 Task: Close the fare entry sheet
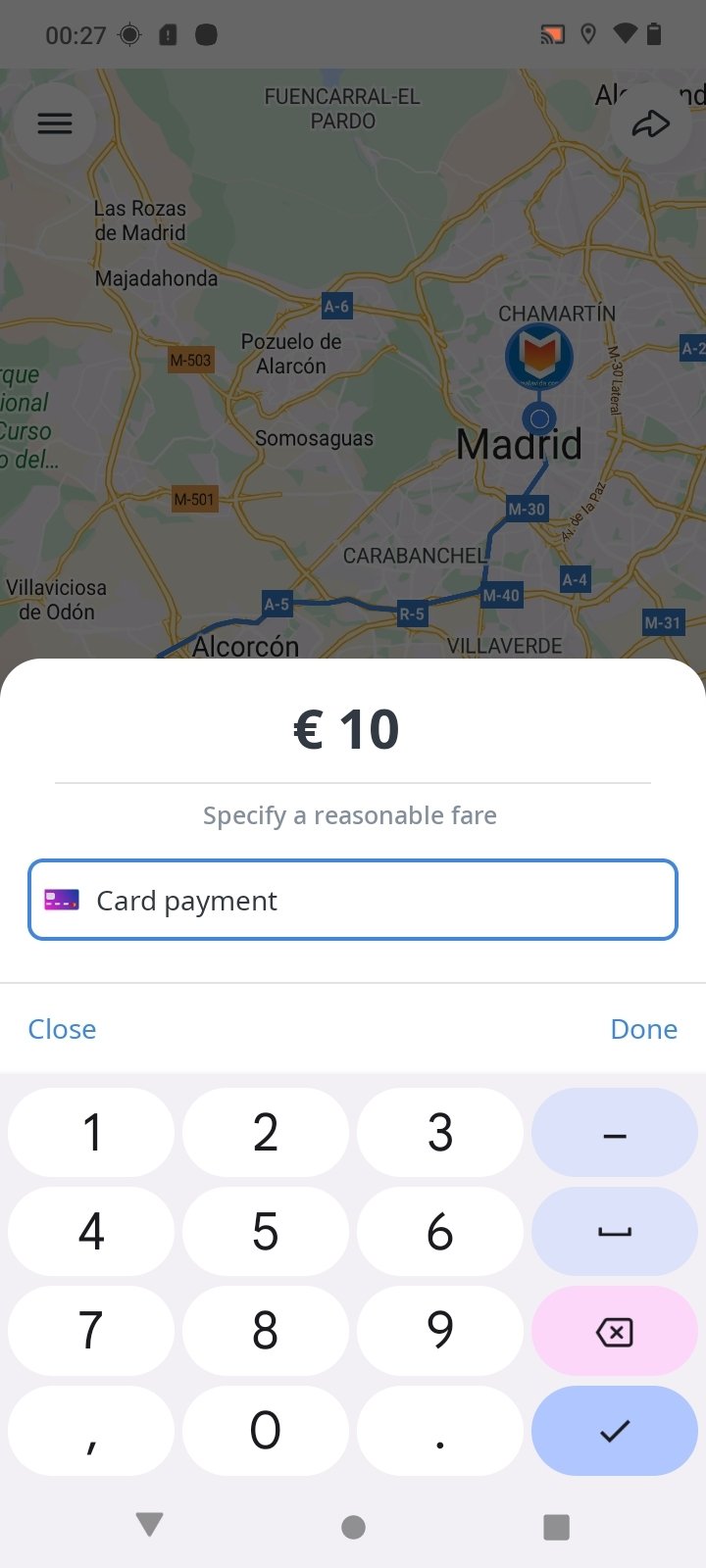click(62, 1029)
